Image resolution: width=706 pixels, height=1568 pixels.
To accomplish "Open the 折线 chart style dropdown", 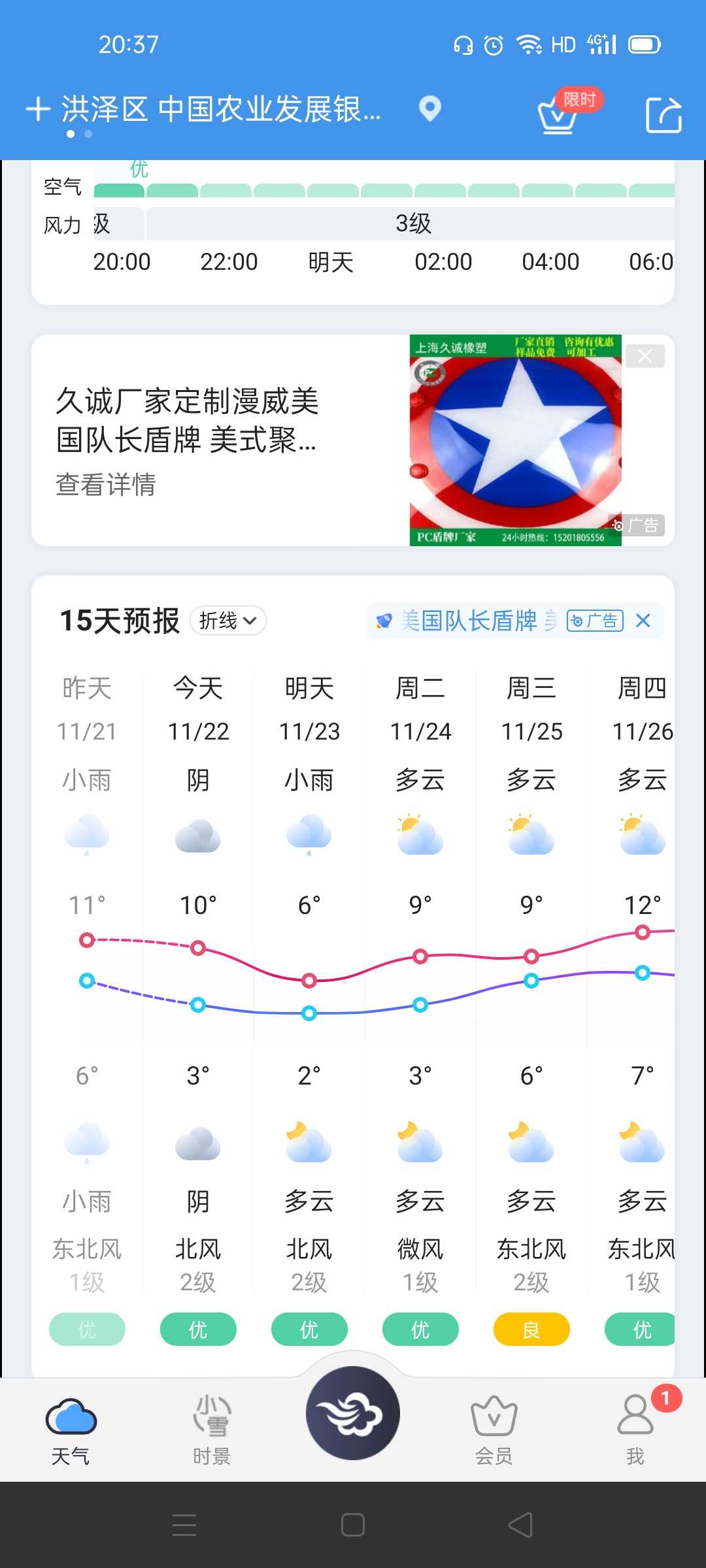I will tap(227, 620).
